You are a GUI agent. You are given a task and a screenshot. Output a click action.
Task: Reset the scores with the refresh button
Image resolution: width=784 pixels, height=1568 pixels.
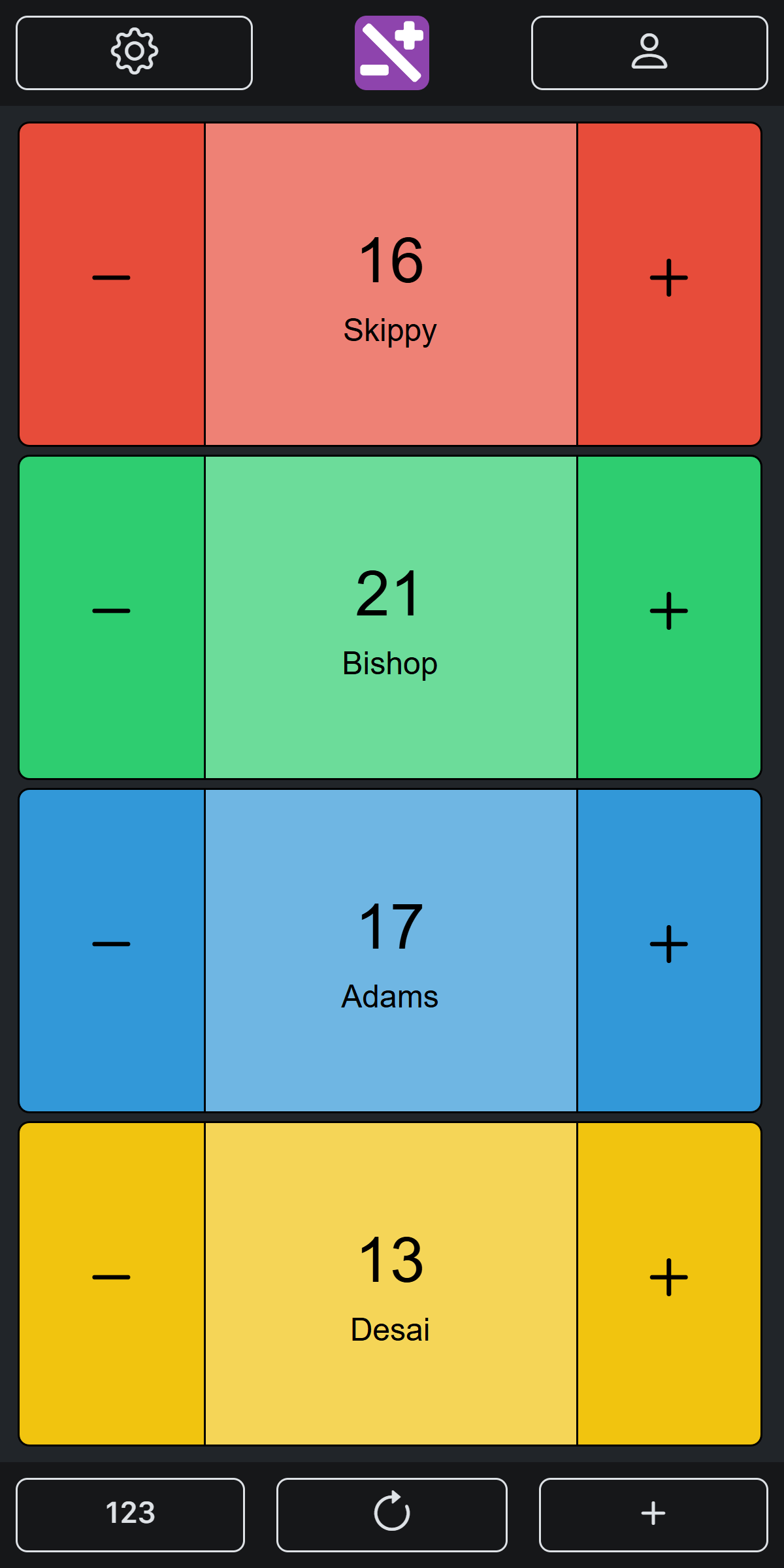pyautogui.click(x=392, y=1514)
